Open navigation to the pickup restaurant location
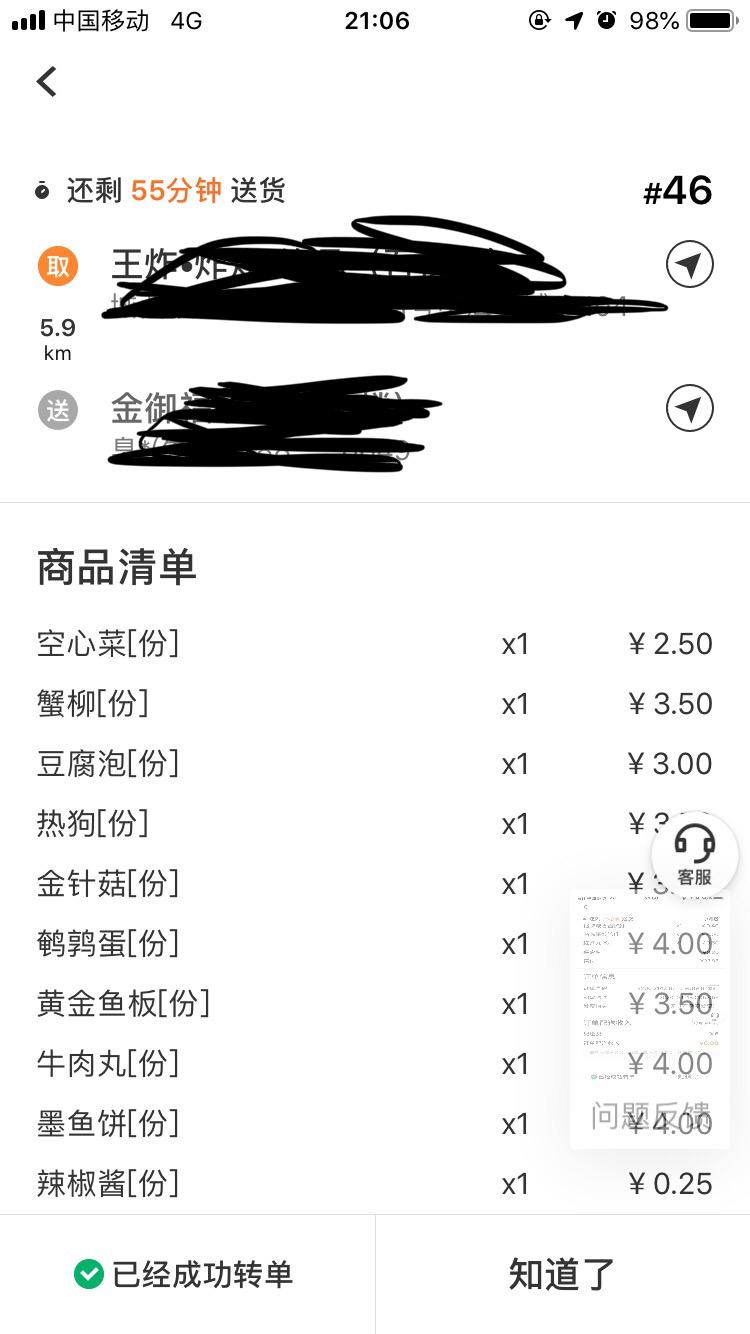Image resolution: width=750 pixels, height=1334 pixels. [689, 264]
